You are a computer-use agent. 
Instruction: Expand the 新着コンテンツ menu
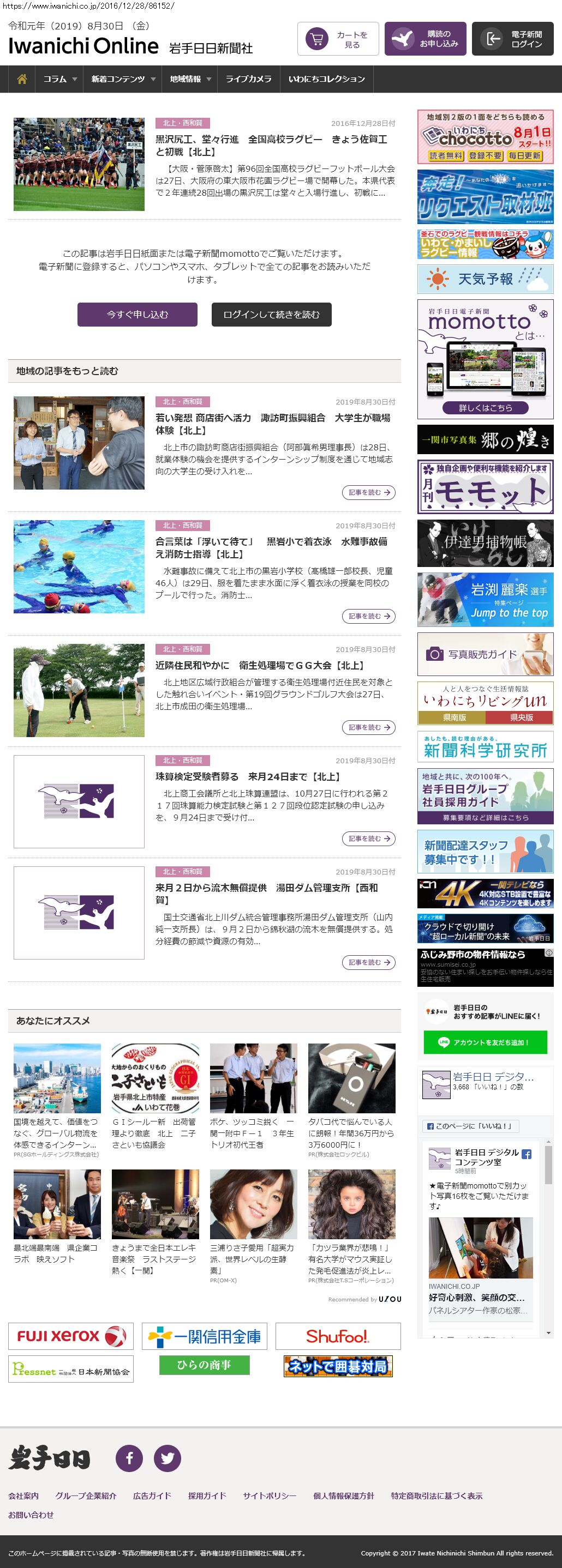(x=123, y=79)
